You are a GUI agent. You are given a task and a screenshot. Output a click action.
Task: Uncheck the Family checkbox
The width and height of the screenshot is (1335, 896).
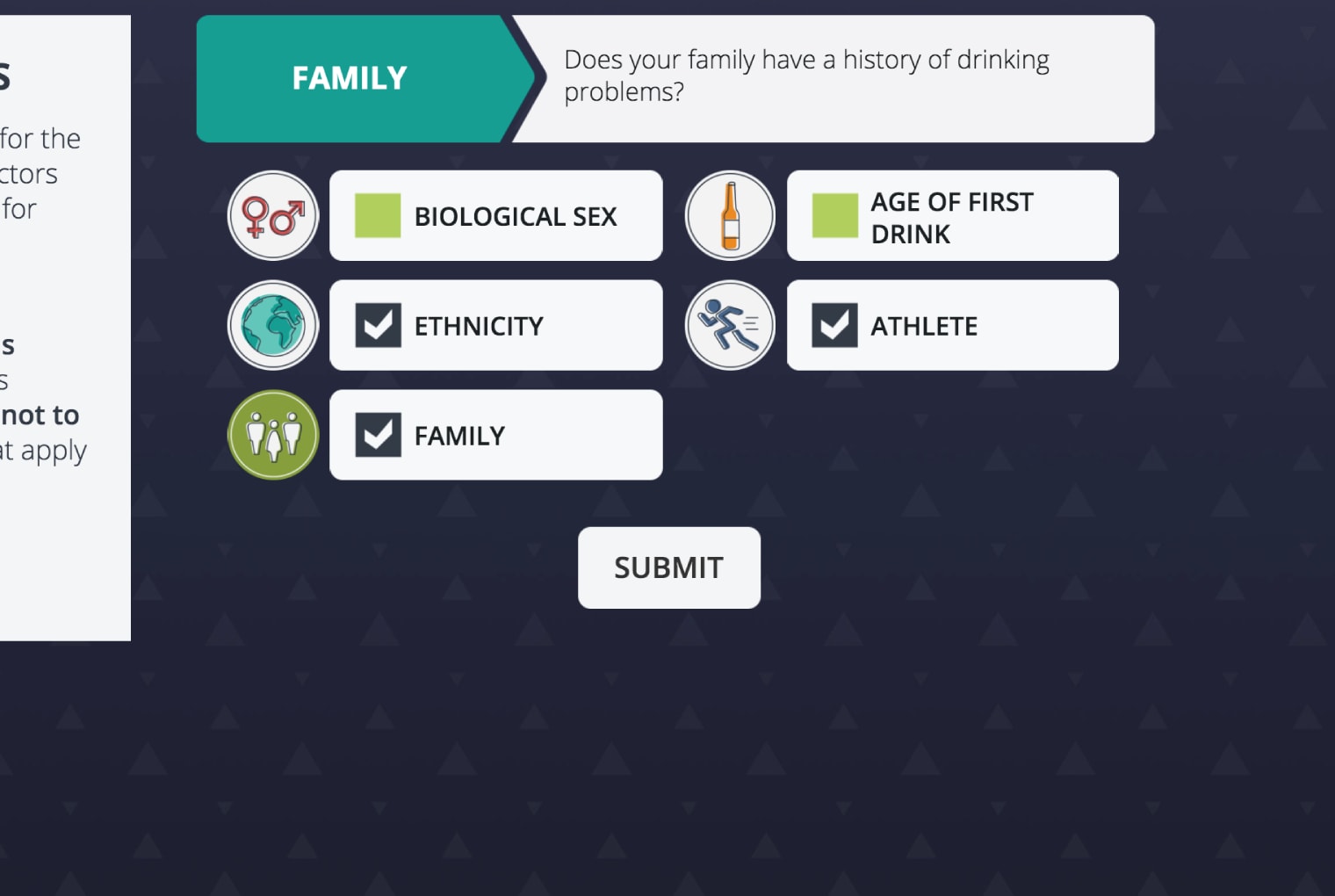[x=378, y=436]
